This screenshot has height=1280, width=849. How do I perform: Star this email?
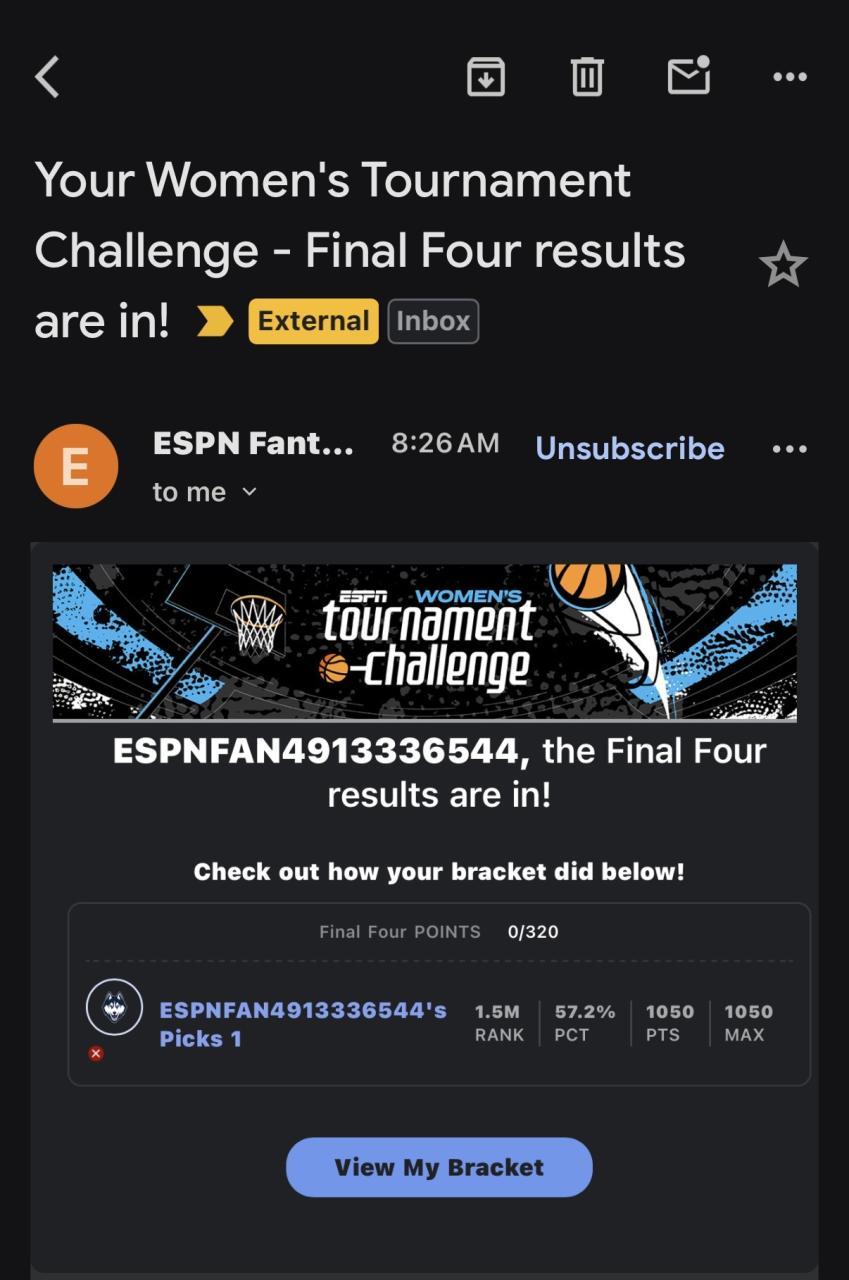coord(782,265)
